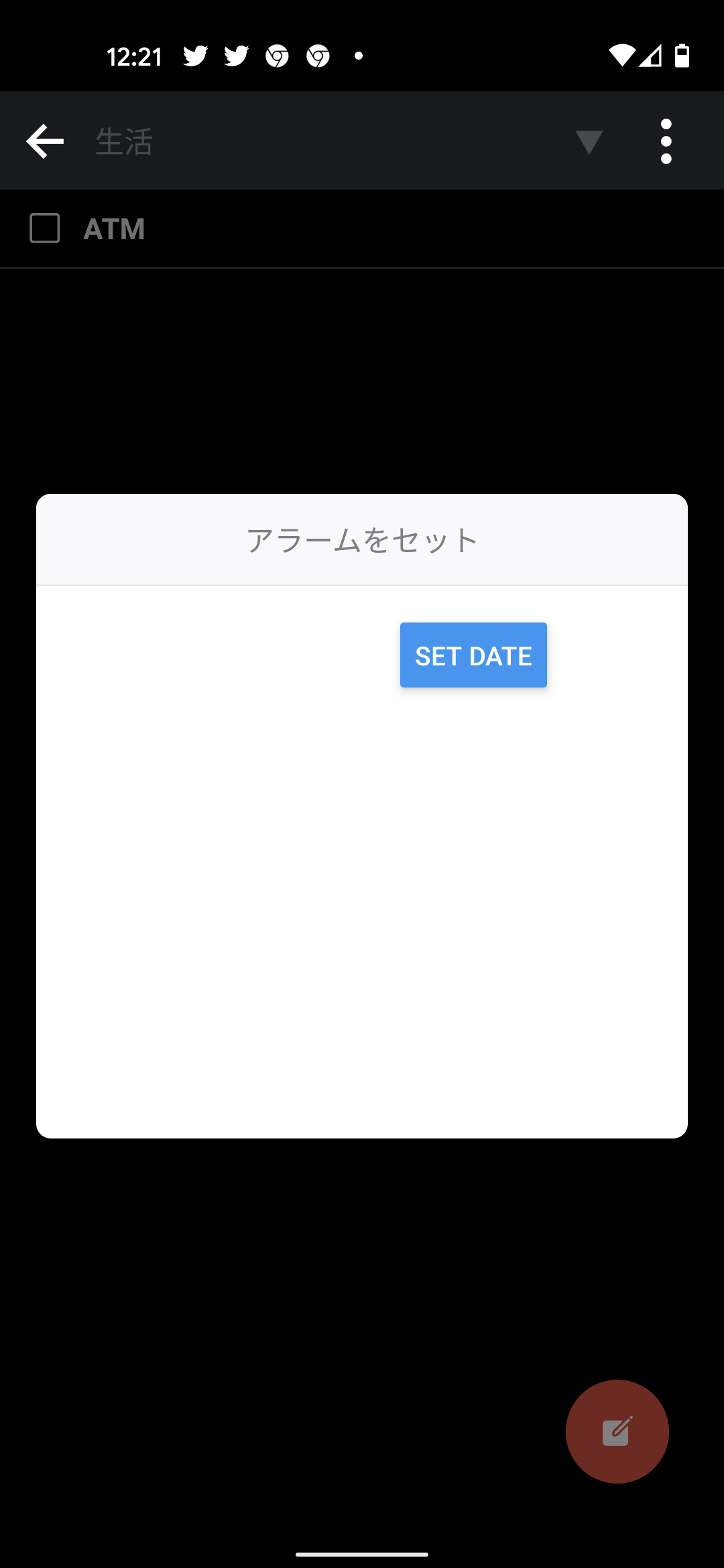
Task: Check the ATM task checkbox
Action: [44, 228]
